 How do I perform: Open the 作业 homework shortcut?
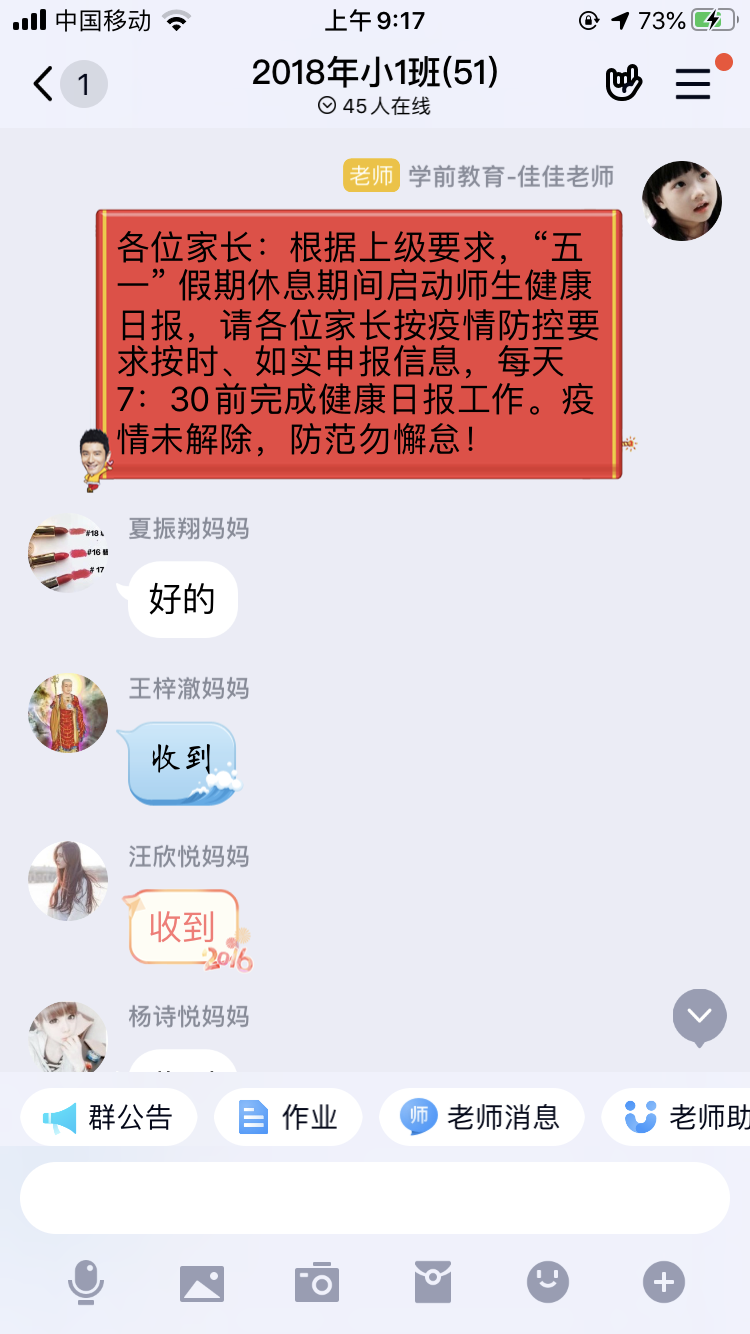pyautogui.click(x=288, y=1117)
